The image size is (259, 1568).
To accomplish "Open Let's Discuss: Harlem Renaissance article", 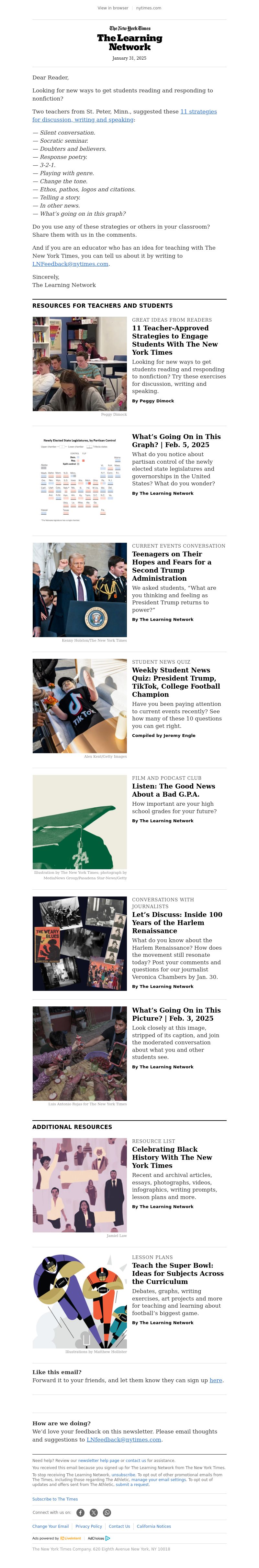I will point(177,922).
